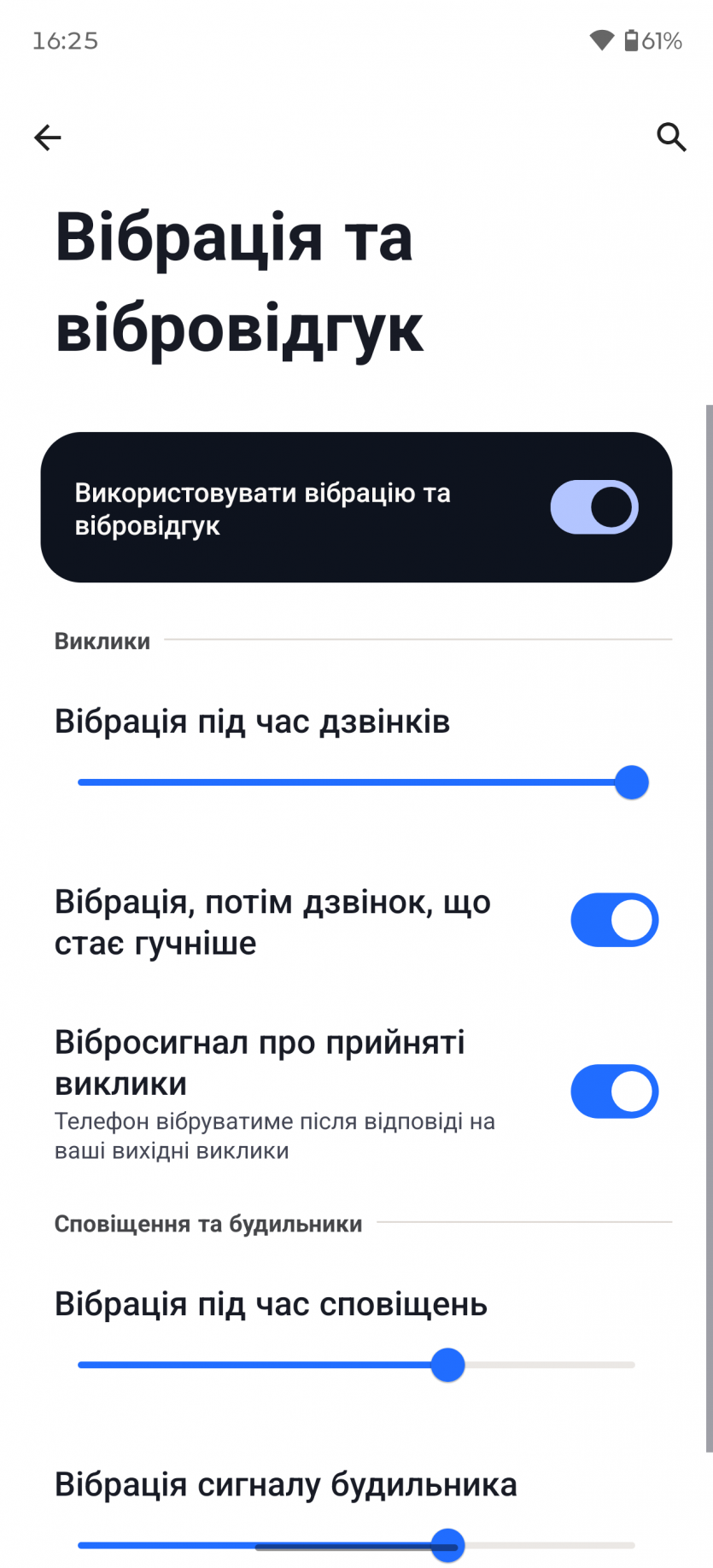Go back using the arrow icon

[x=48, y=137]
